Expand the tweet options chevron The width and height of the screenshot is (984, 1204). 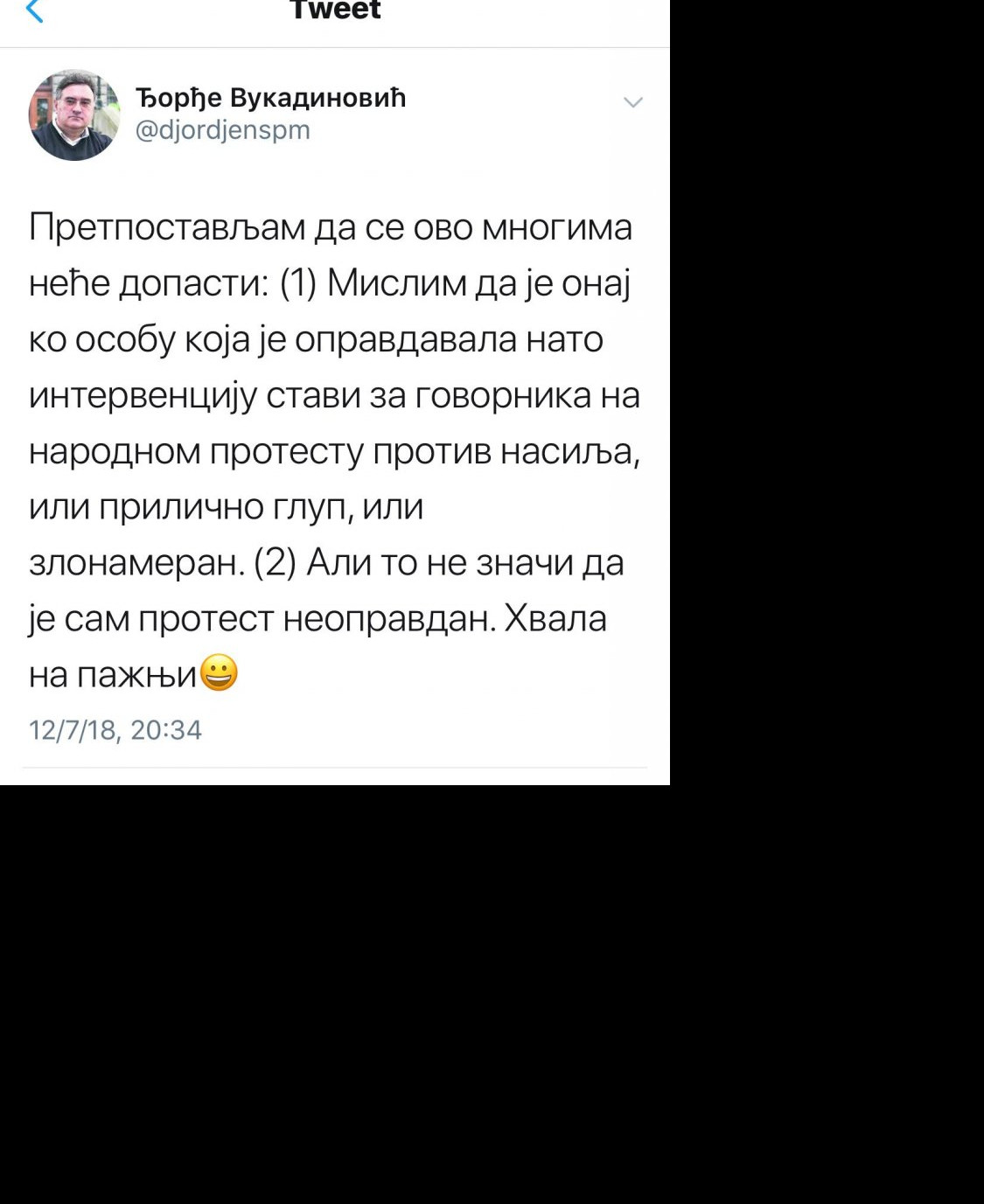tap(632, 102)
